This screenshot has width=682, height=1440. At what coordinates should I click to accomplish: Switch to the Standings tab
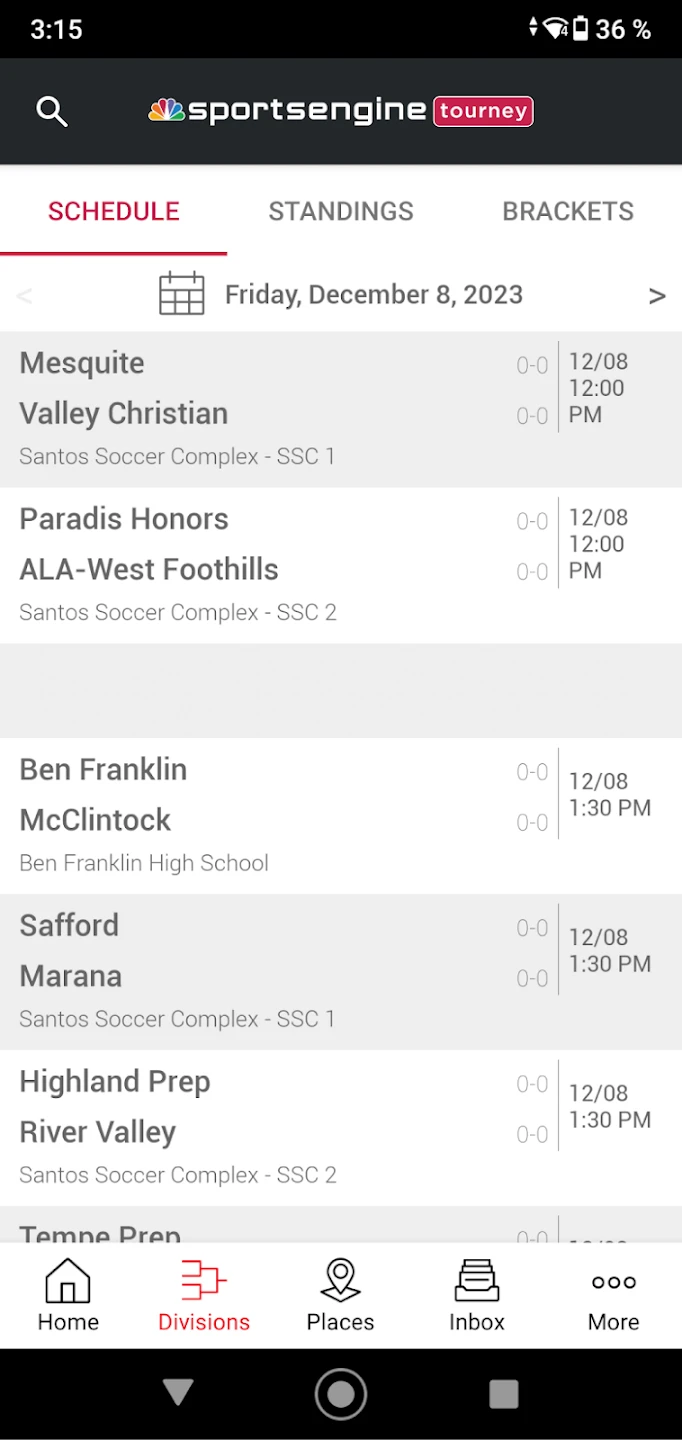(341, 211)
